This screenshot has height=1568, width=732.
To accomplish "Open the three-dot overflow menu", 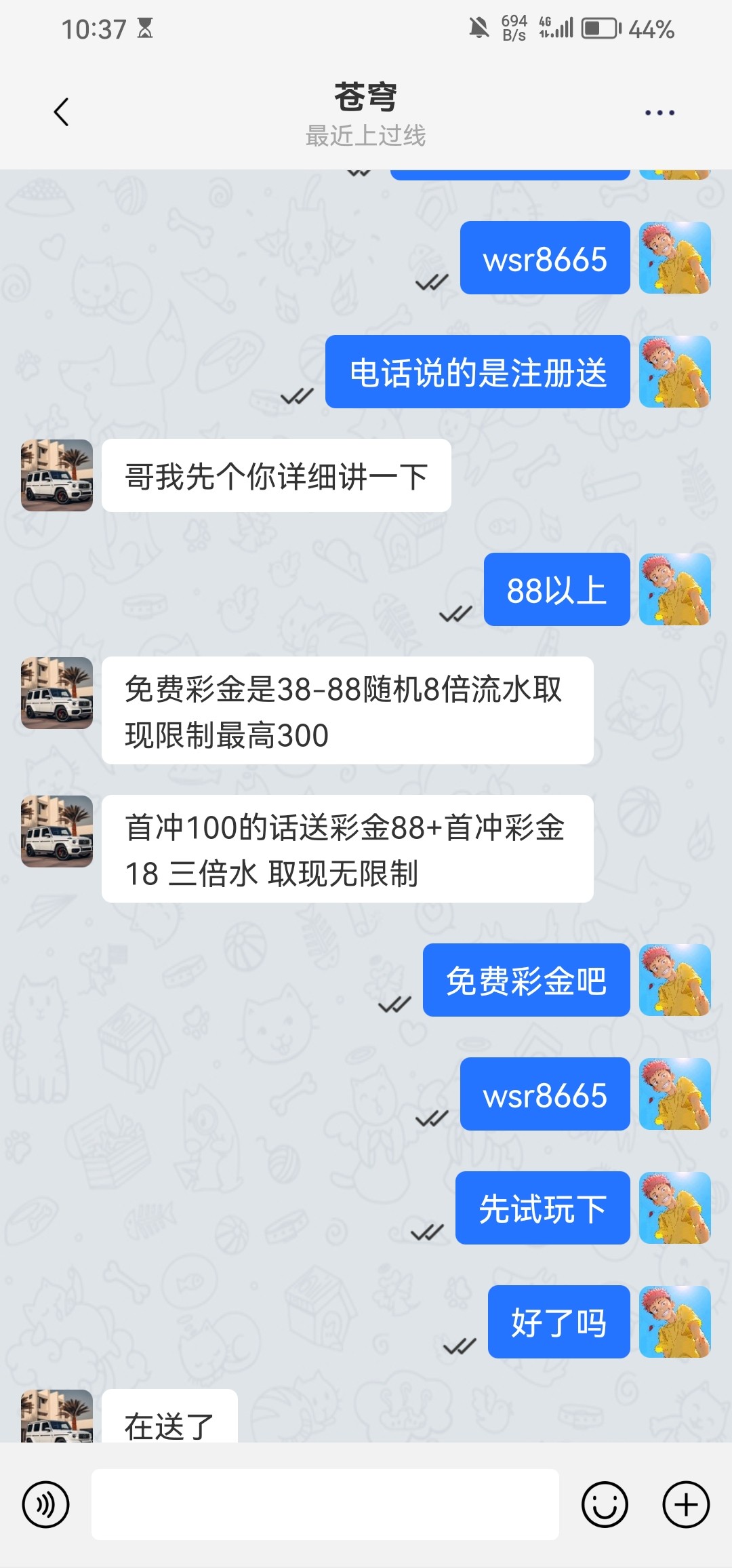I will pyautogui.click(x=659, y=113).
